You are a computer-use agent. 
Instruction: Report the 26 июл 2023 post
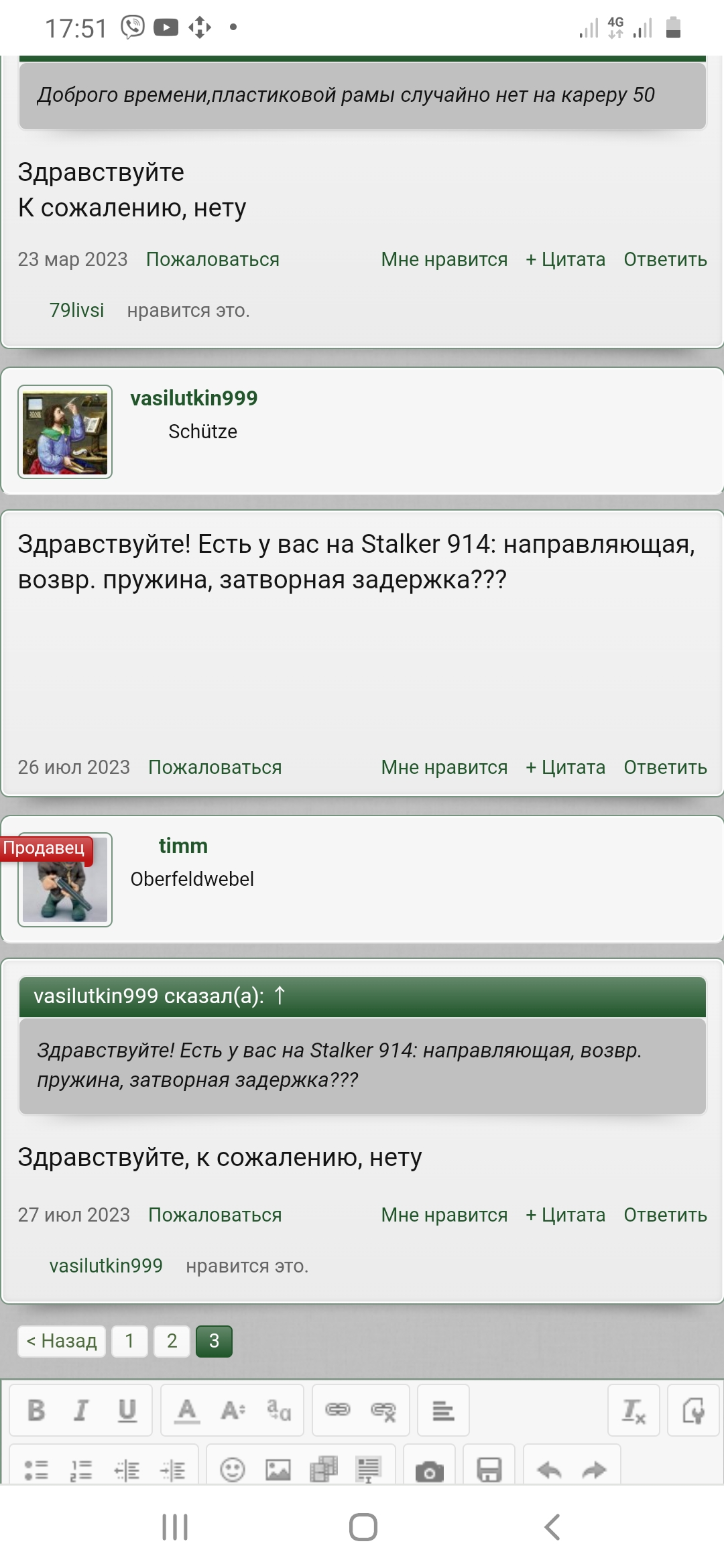(215, 767)
